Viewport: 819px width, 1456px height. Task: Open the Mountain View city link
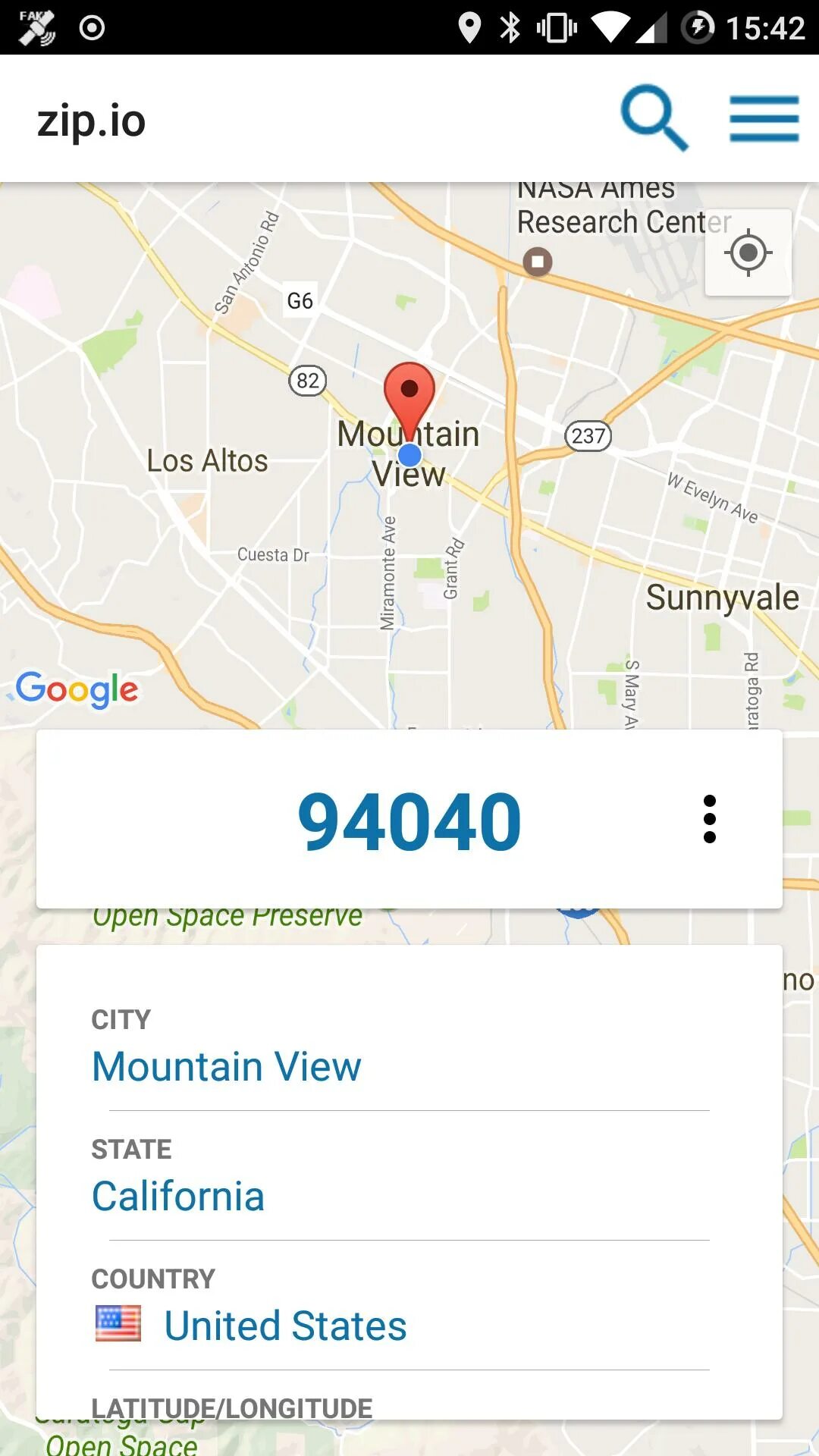227,1066
